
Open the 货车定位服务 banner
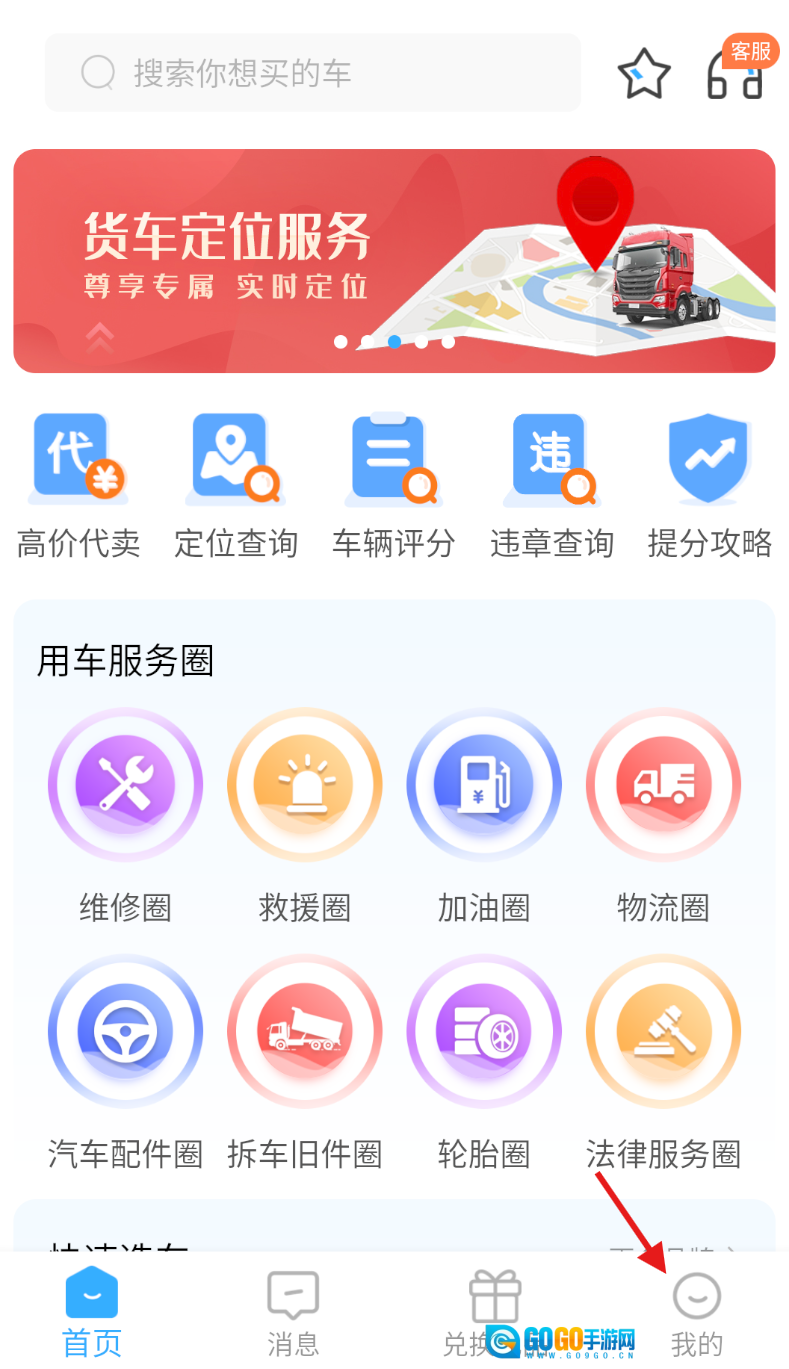(x=394, y=261)
